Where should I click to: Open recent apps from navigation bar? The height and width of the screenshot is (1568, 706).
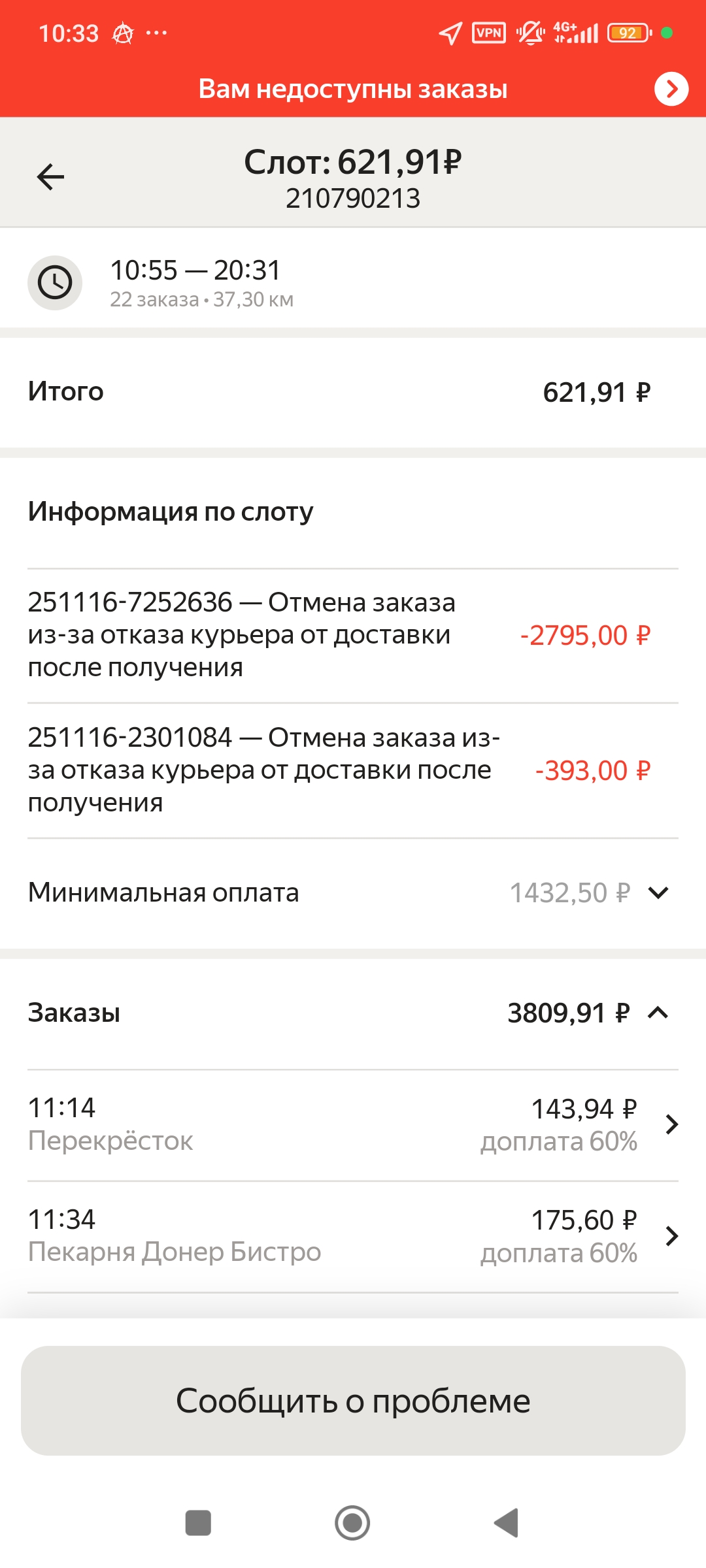pyautogui.click(x=198, y=1523)
